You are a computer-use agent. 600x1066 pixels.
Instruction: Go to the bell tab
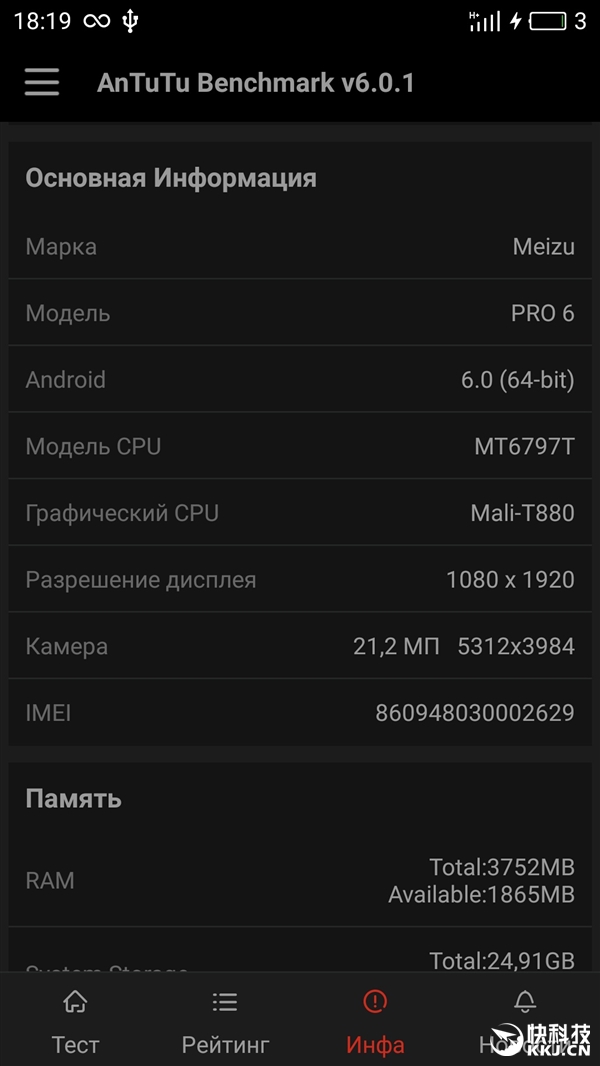524,1018
